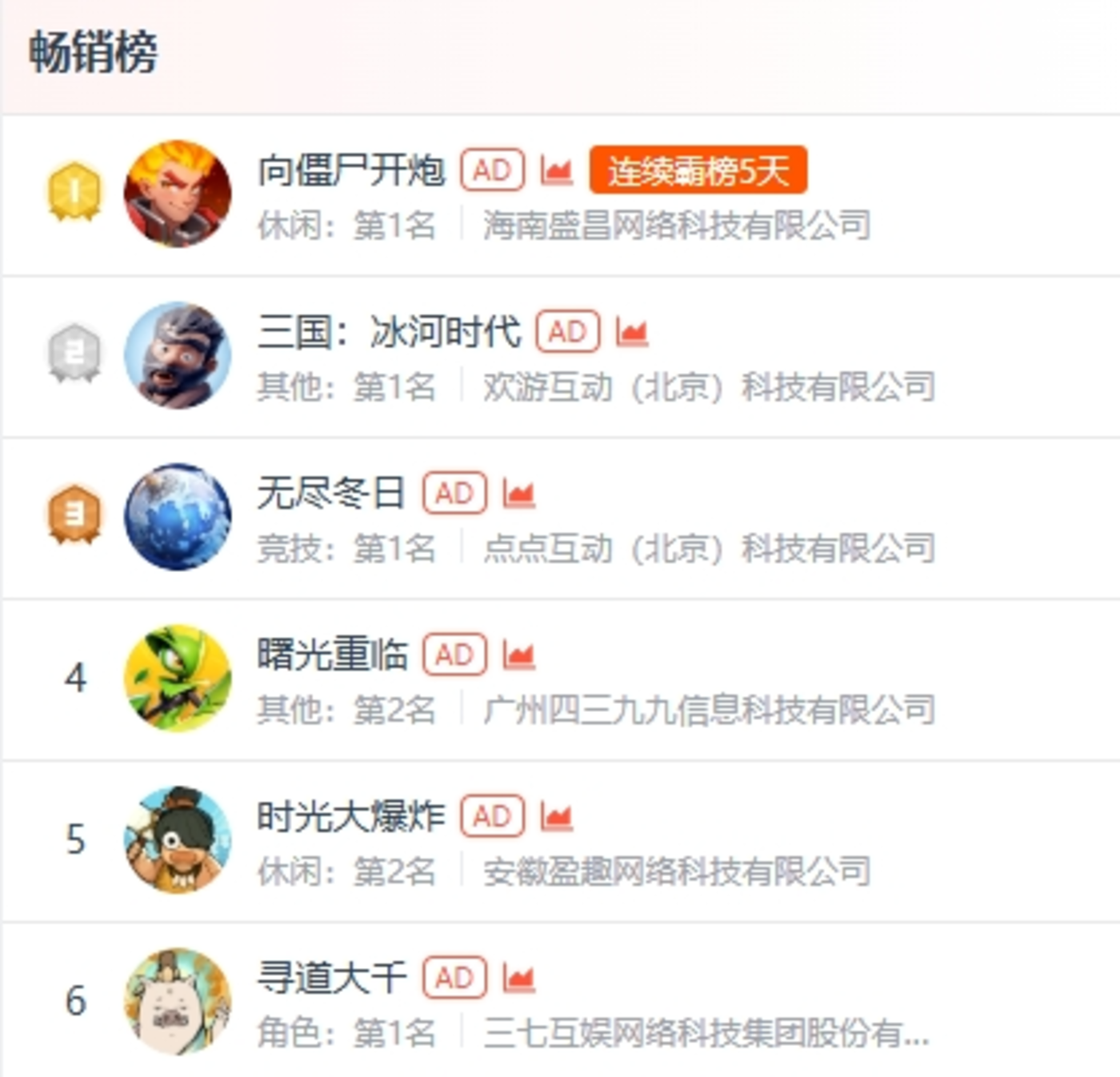Open publisher 点点互动(北京)科技有限公司

[x=709, y=549]
